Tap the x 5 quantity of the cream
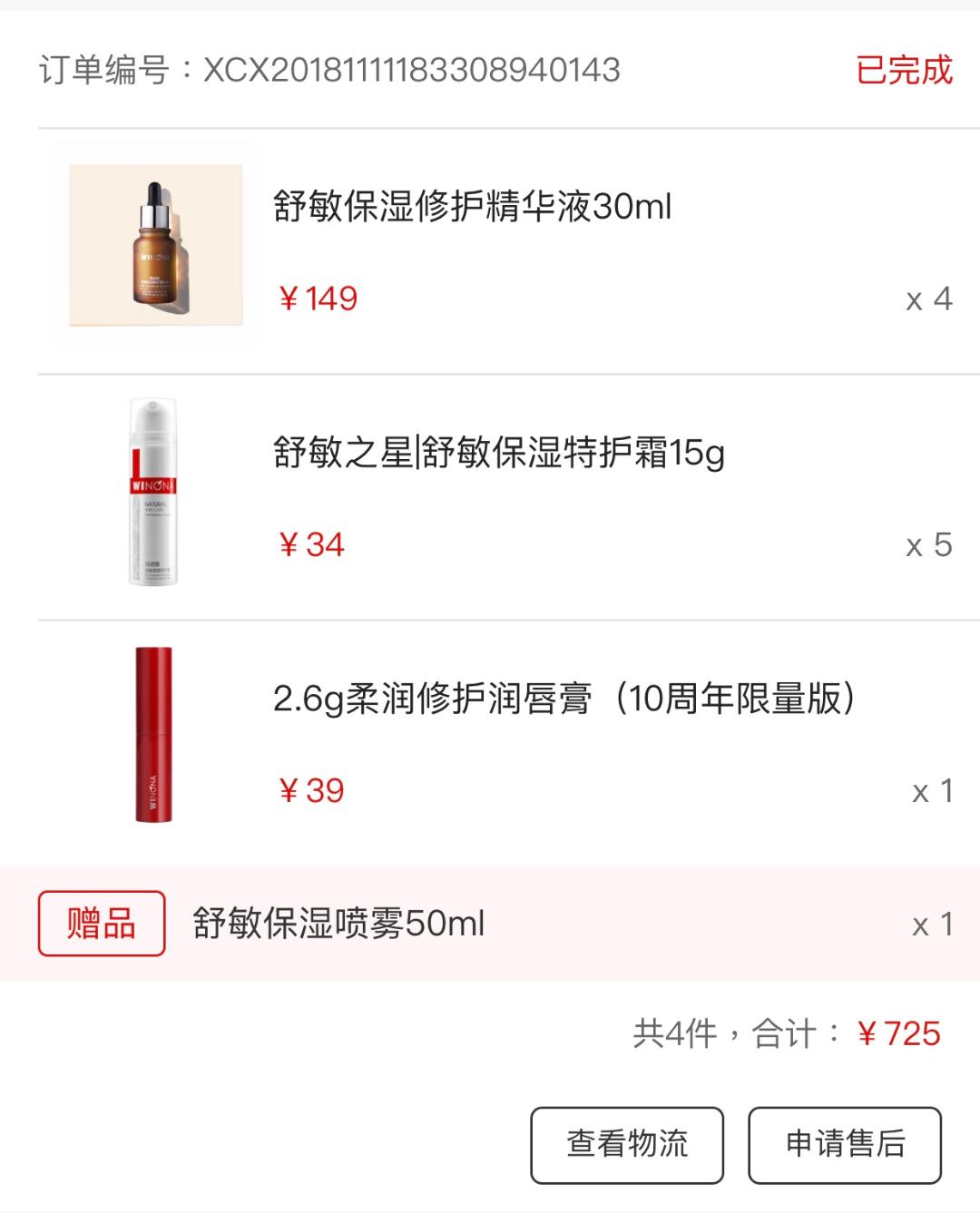This screenshot has width=980, height=1213. coord(927,544)
